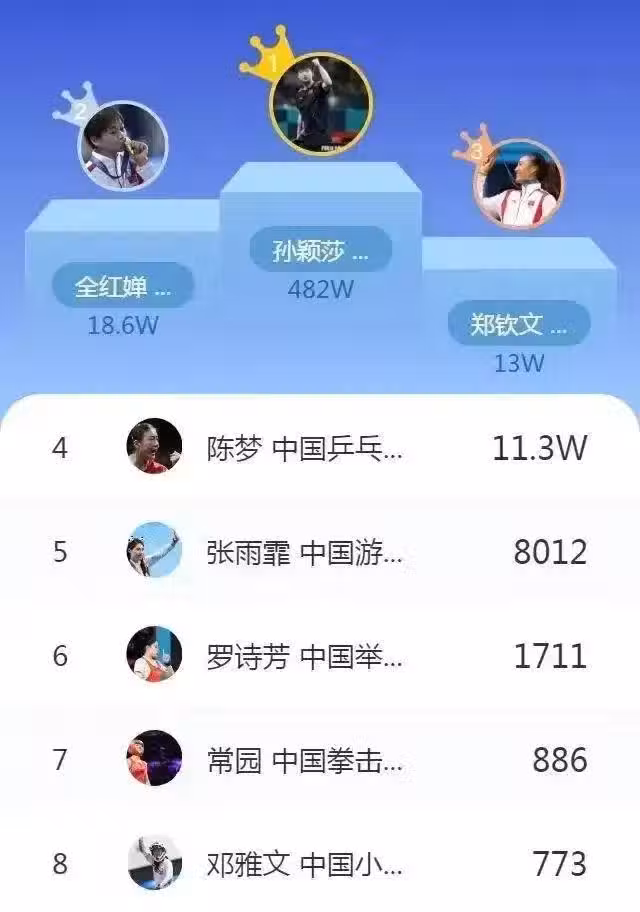
Task: Open 郑钦文's third-place podium entry
Action: 519,324
